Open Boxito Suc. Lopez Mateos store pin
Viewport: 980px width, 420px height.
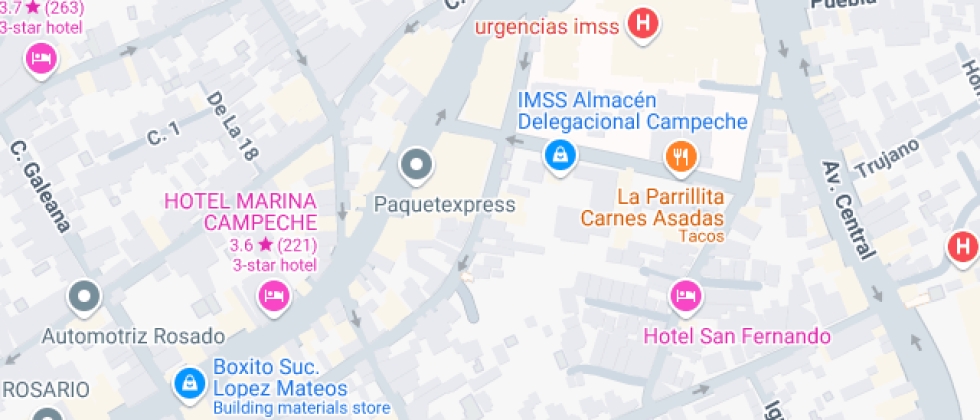pyautogui.click(x=187, y=381)
